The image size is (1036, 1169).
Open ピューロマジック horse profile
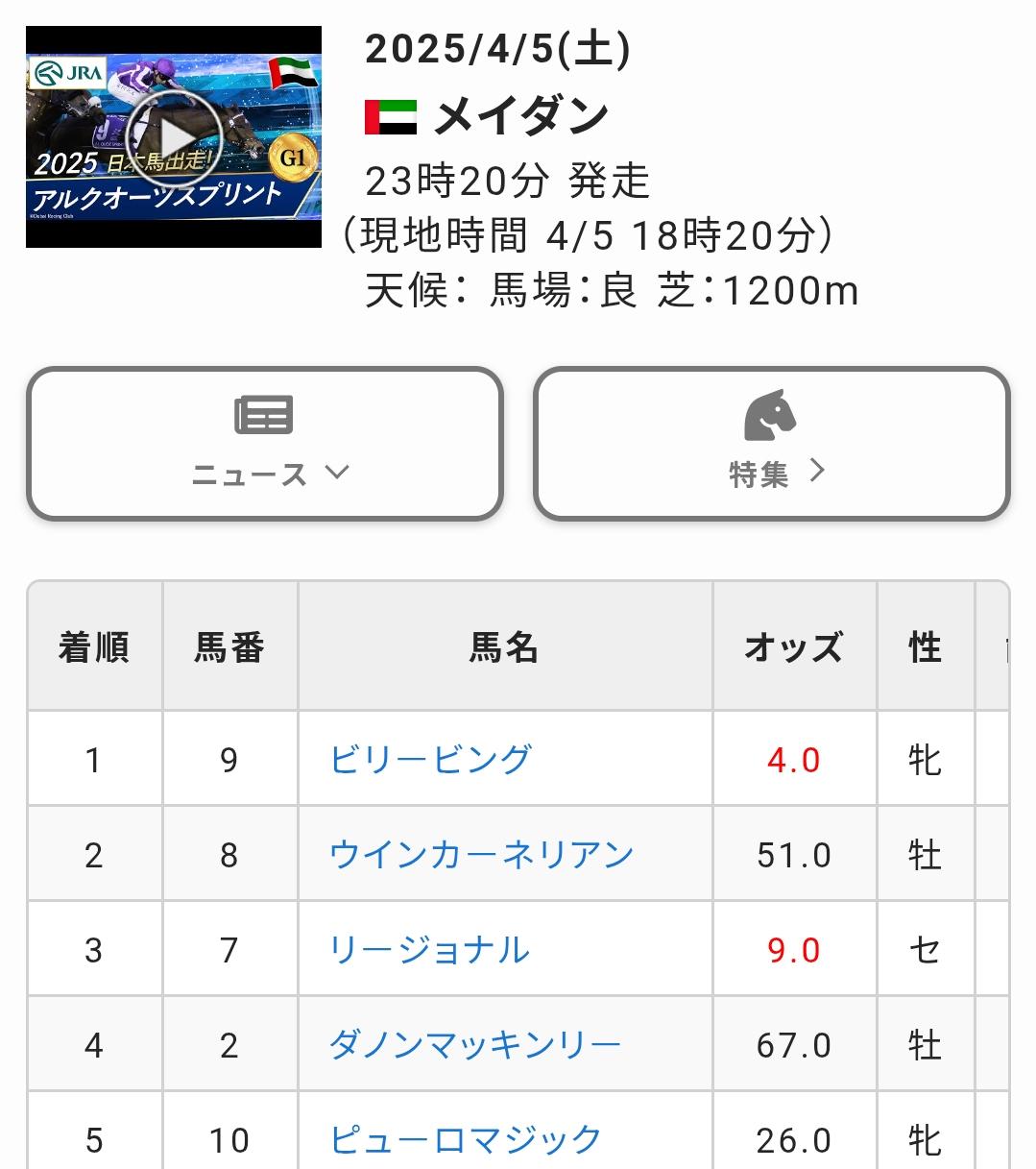click(466, 1139)
